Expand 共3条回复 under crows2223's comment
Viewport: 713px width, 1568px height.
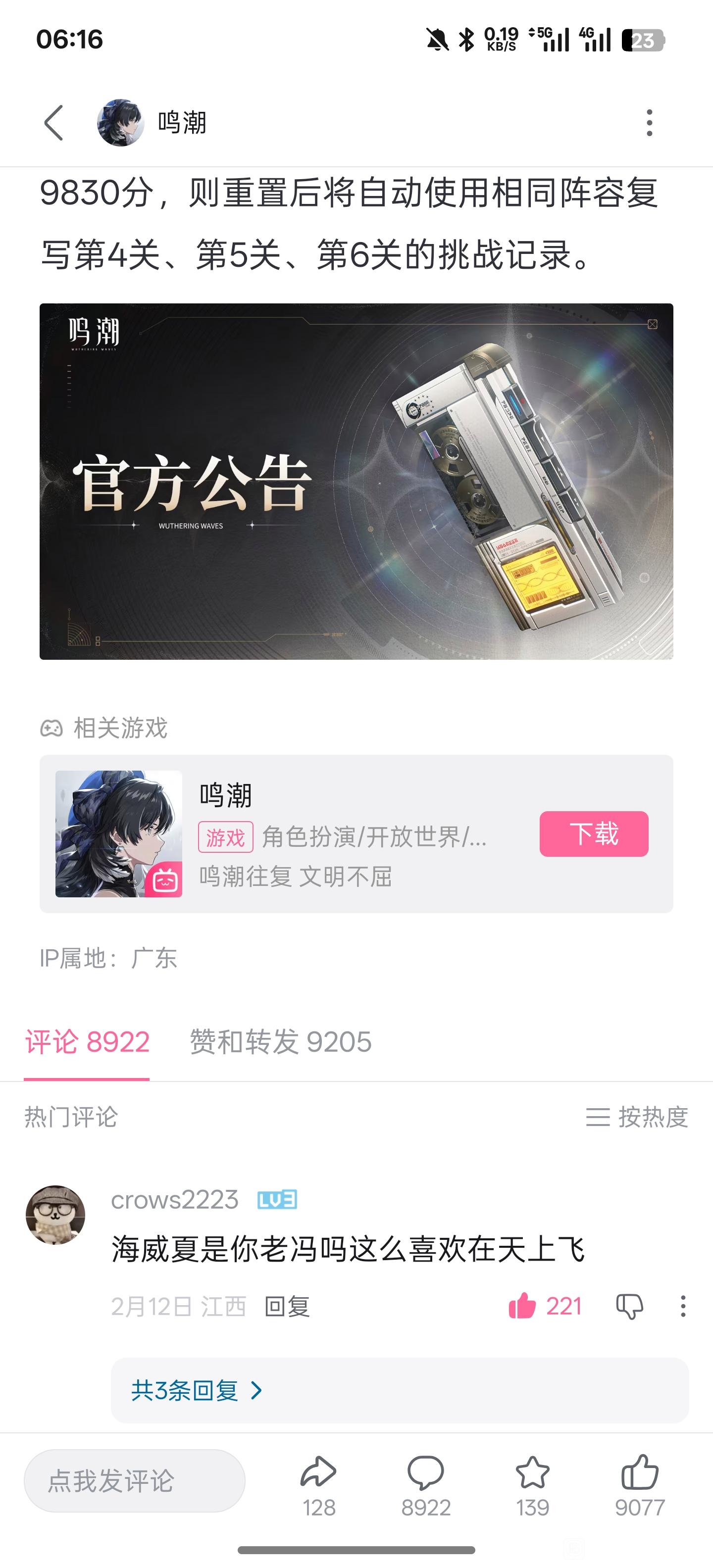point(196,1390)
